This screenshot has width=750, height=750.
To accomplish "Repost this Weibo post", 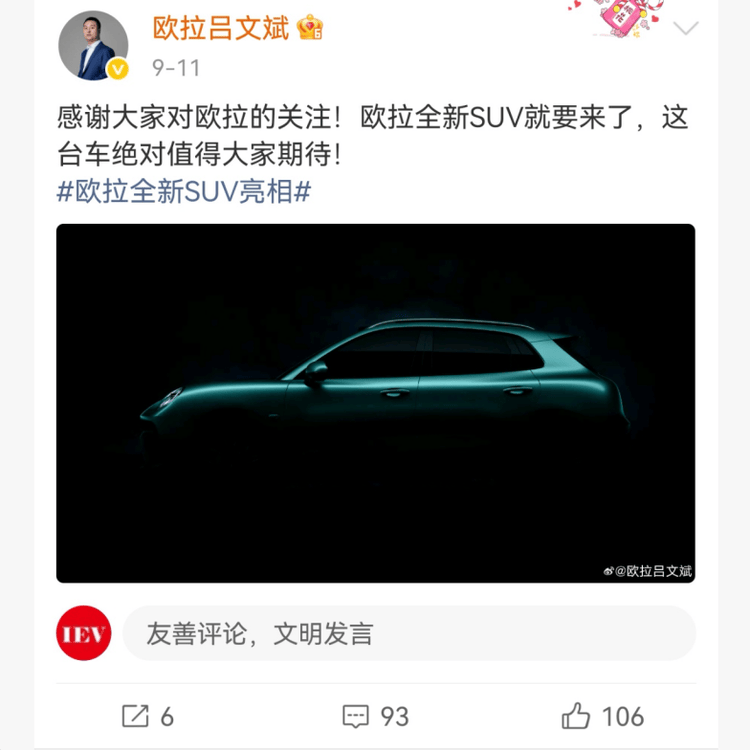I will [x=148, y=716].
